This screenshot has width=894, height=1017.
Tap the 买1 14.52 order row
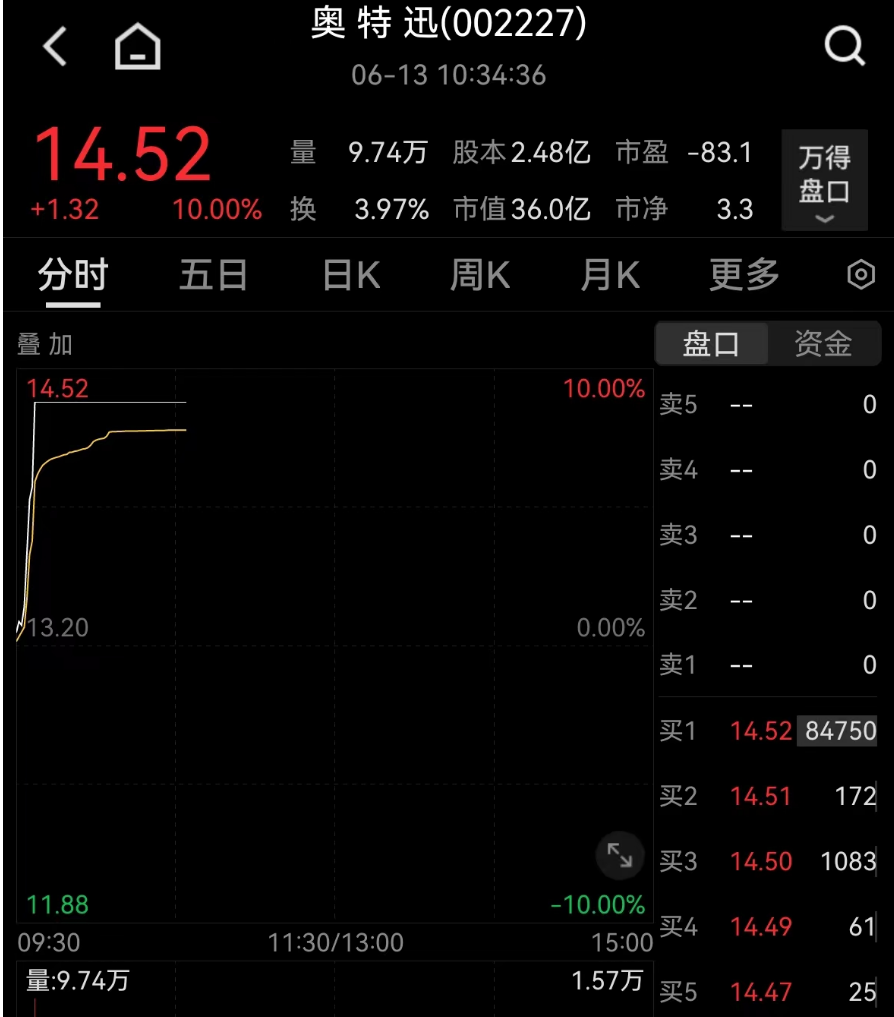pos(768,731)
